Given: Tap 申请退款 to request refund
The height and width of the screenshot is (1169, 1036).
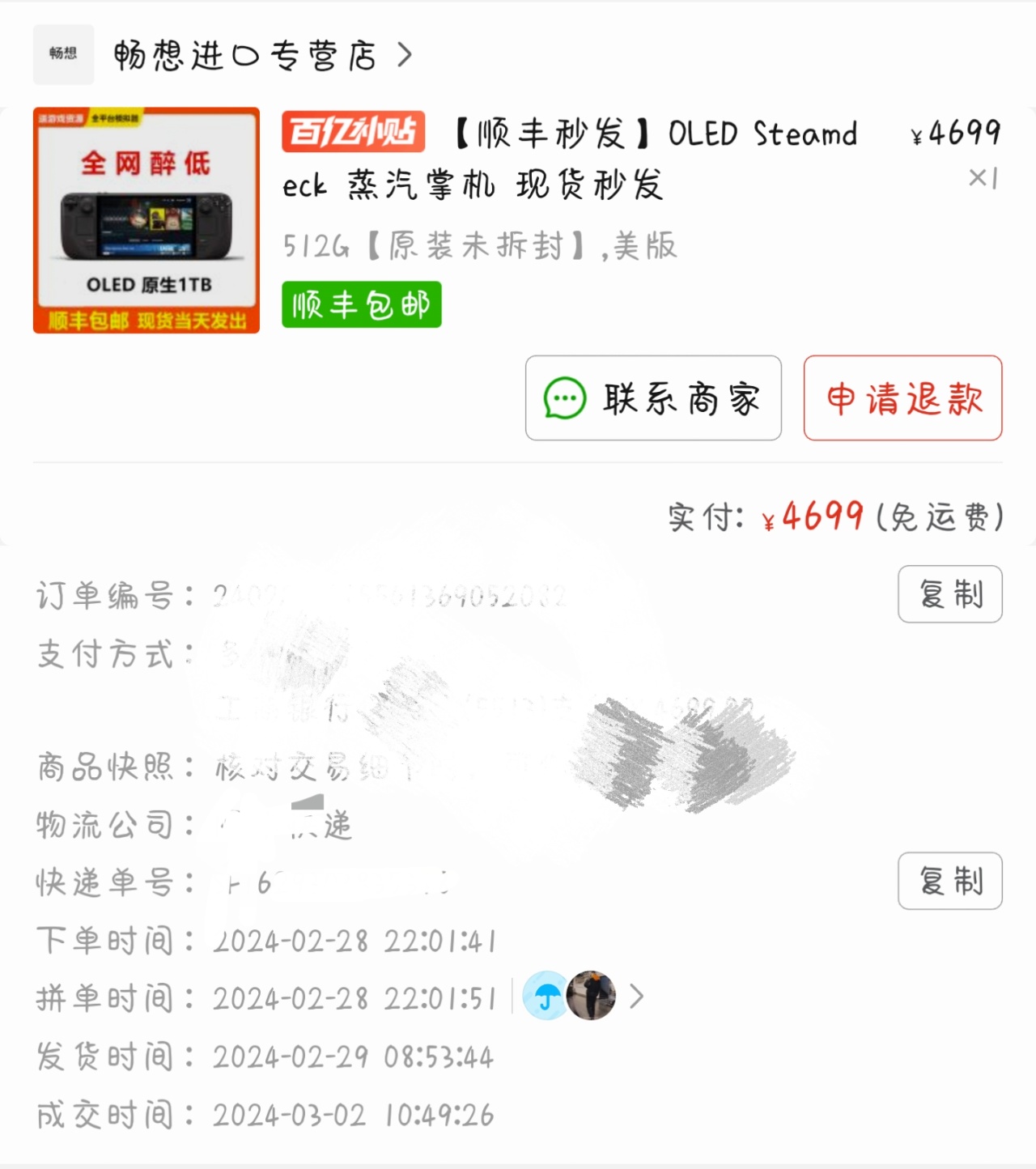Looking at the screenshot, I should click(902, 398).
